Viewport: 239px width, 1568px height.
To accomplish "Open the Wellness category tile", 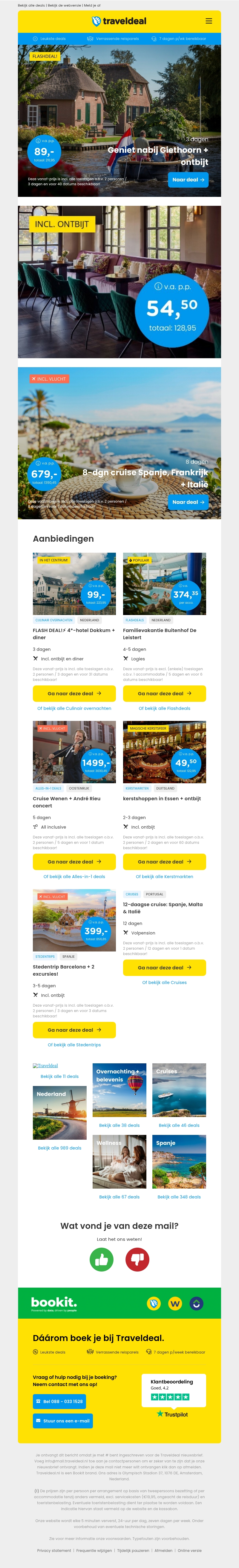I will (x=119, y=1161).
